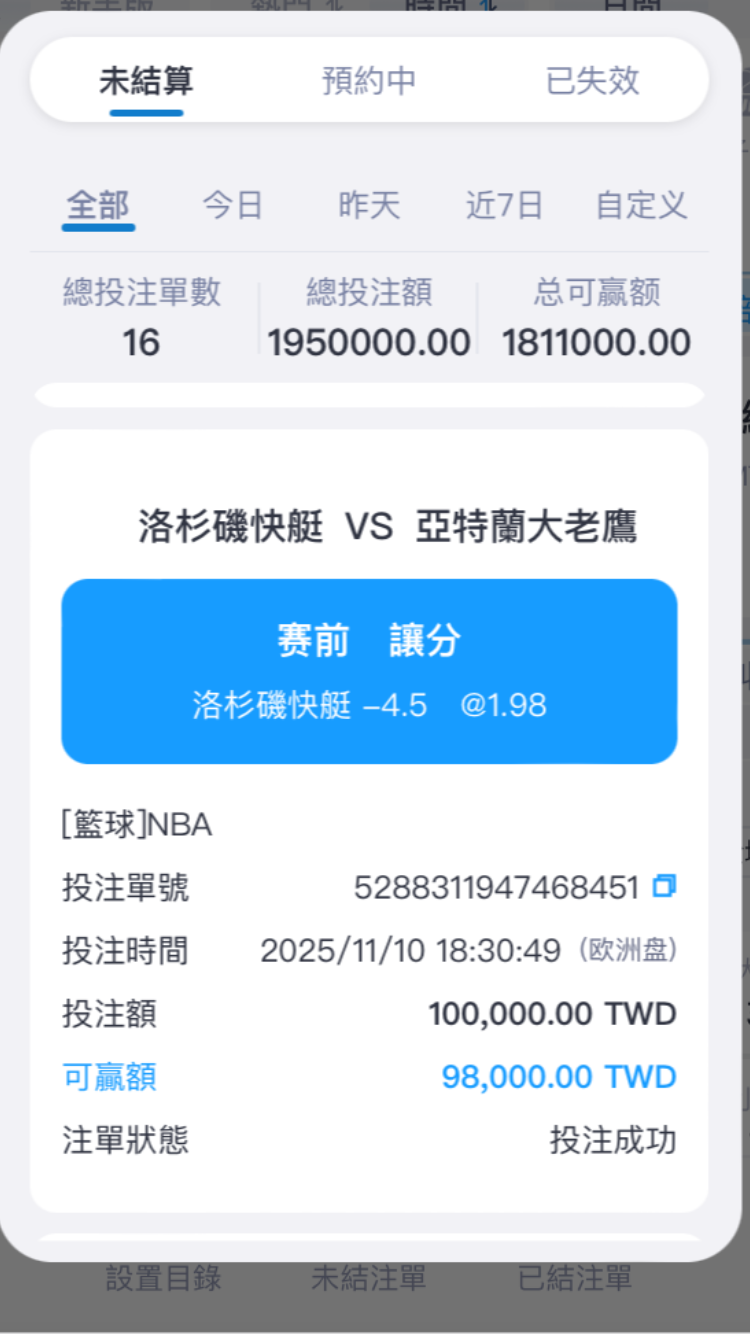Show bets from 近7日
750x1334 pixels.
pos(504,206)
